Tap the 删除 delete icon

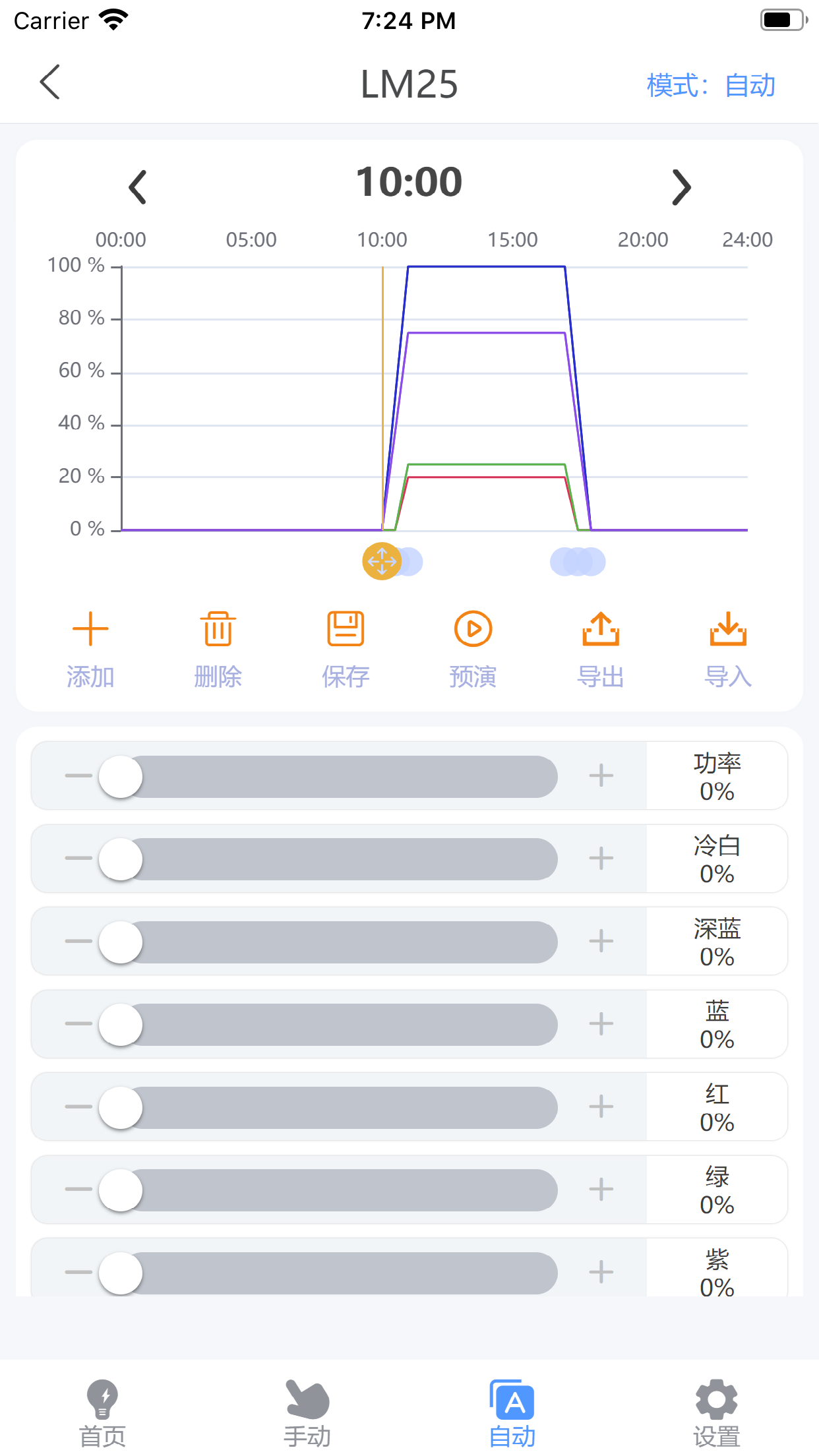point(218,629)
